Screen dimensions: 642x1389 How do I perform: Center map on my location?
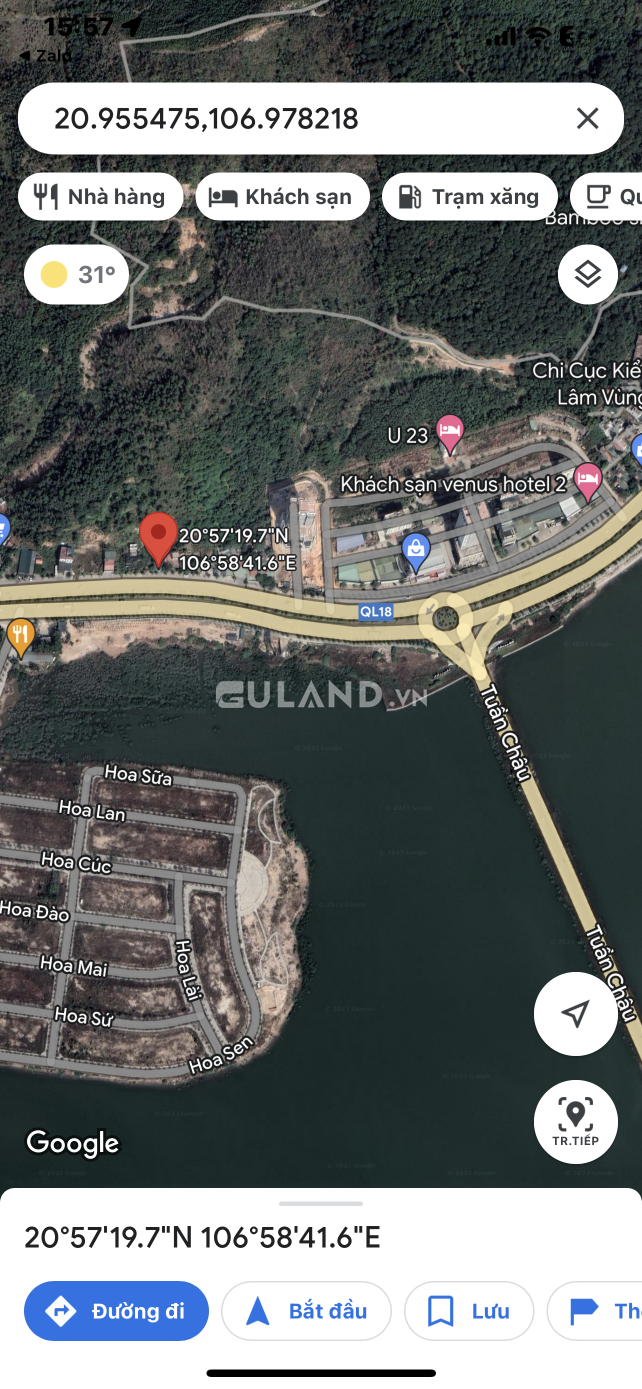(575, 1014)
